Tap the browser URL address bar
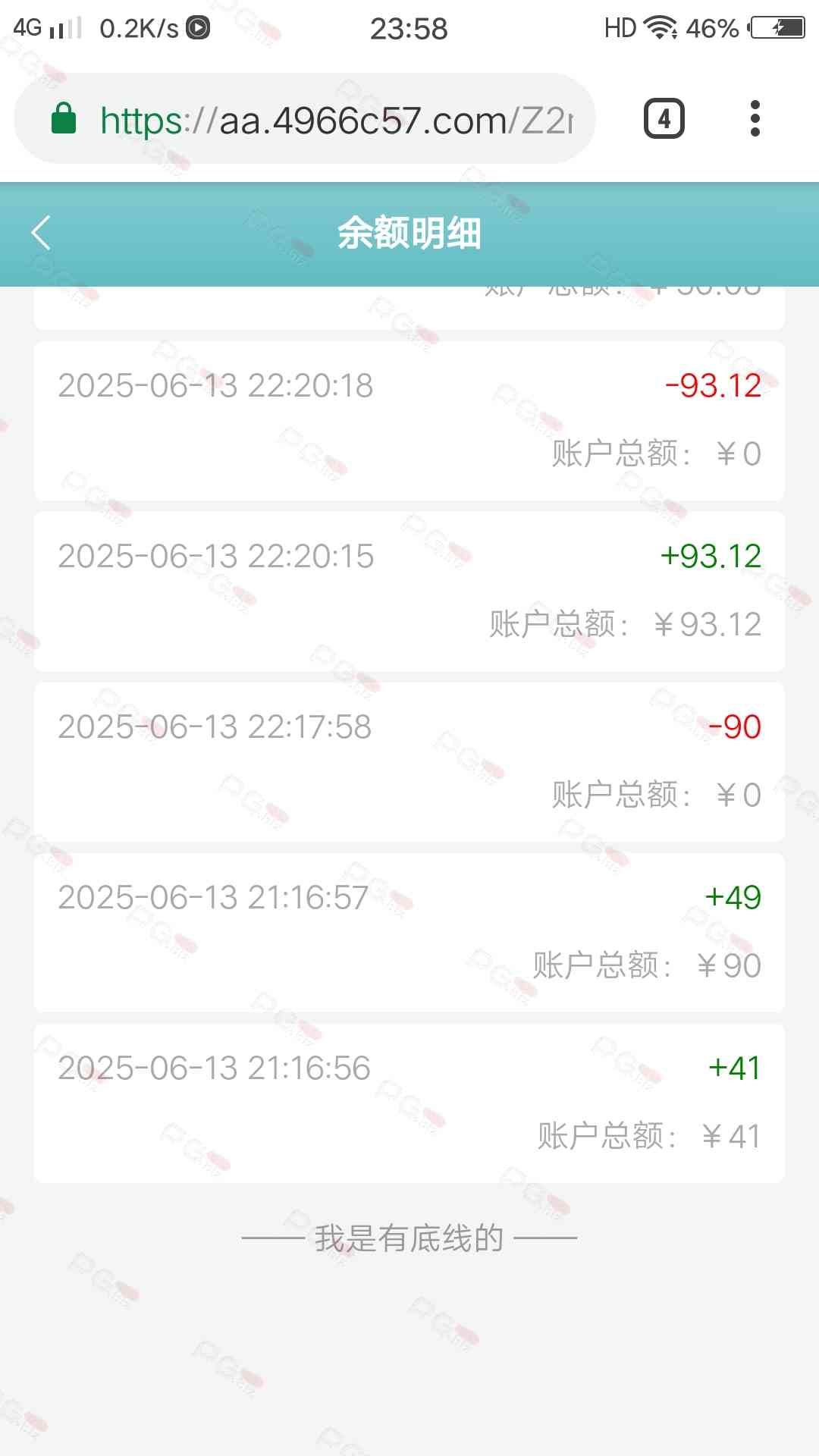This screenshot has width=819, height=1456. point(305,119)
